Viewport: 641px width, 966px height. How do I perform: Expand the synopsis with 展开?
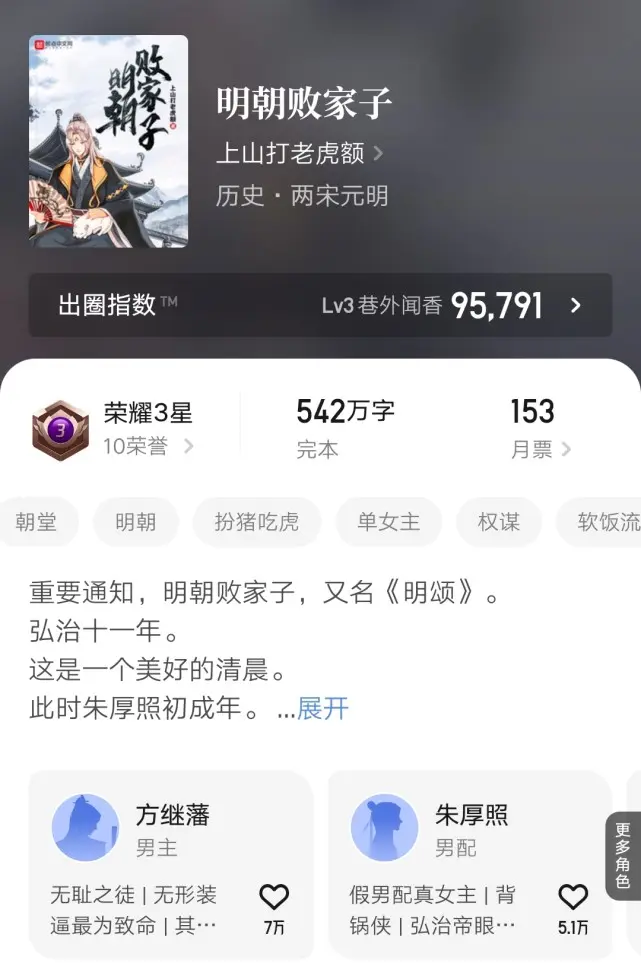coord(323,708)
